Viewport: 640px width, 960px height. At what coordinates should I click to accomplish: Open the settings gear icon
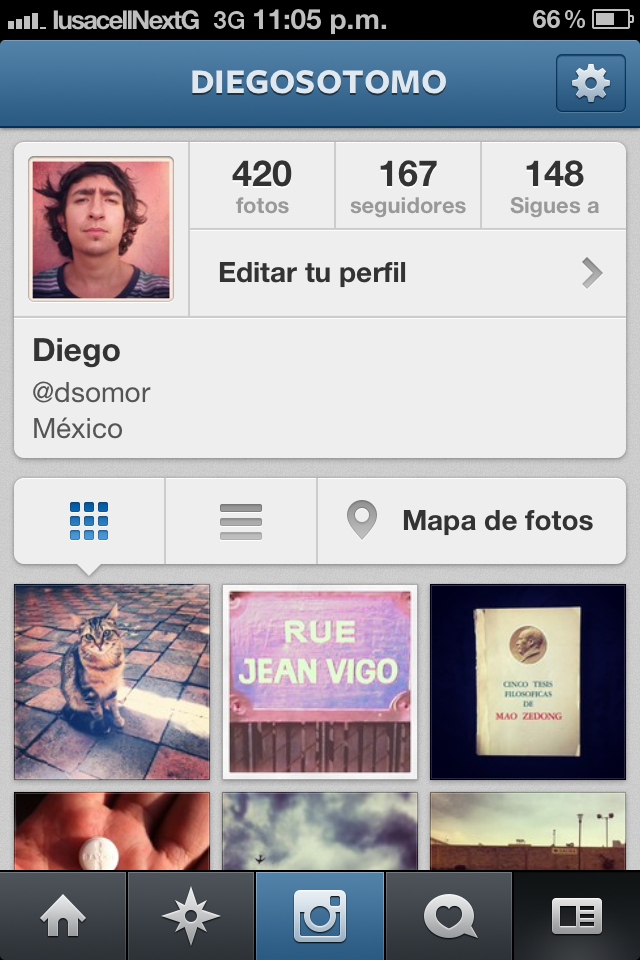click(x=590, y=83)
